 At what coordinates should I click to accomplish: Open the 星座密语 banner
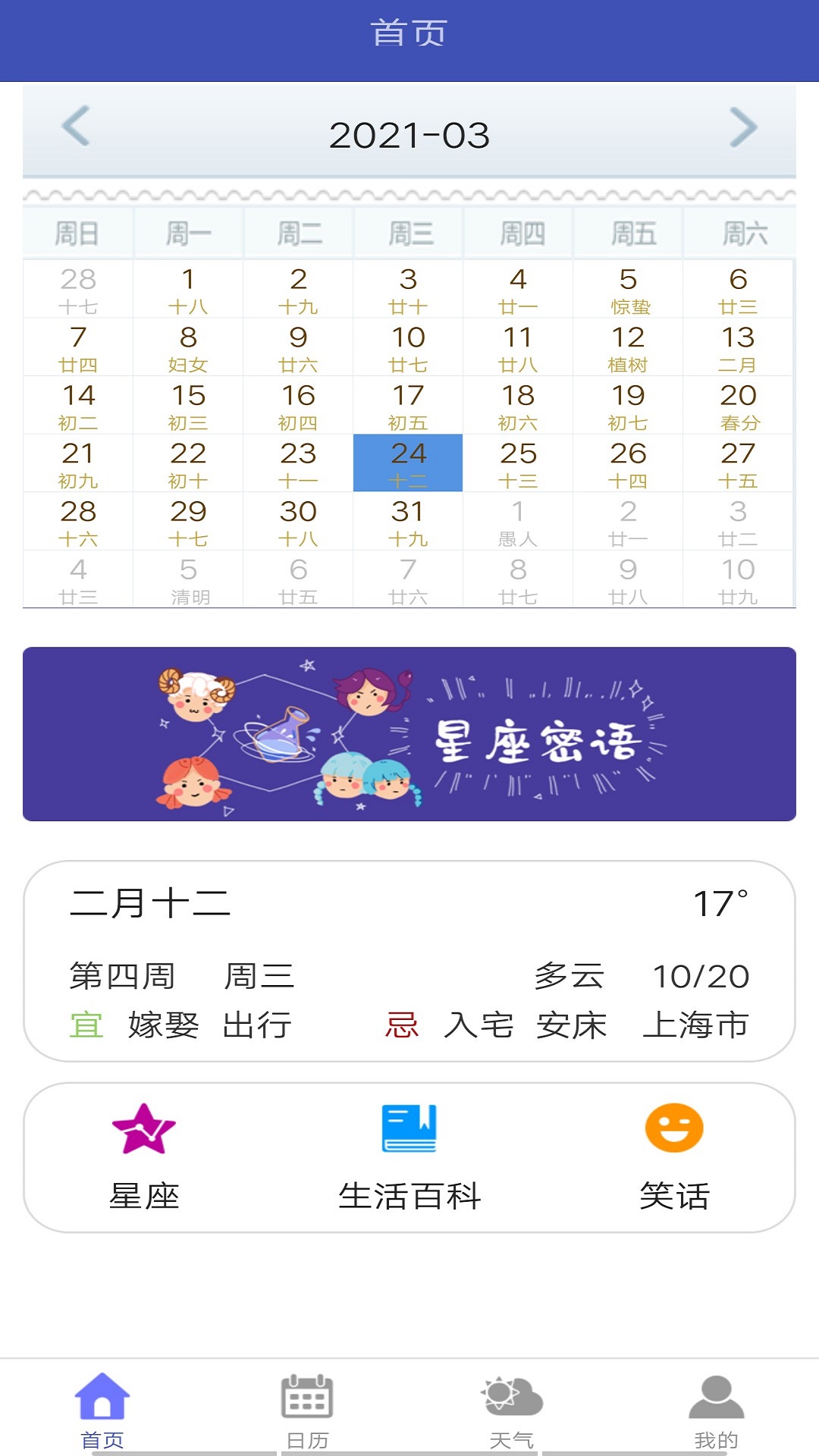409,734
